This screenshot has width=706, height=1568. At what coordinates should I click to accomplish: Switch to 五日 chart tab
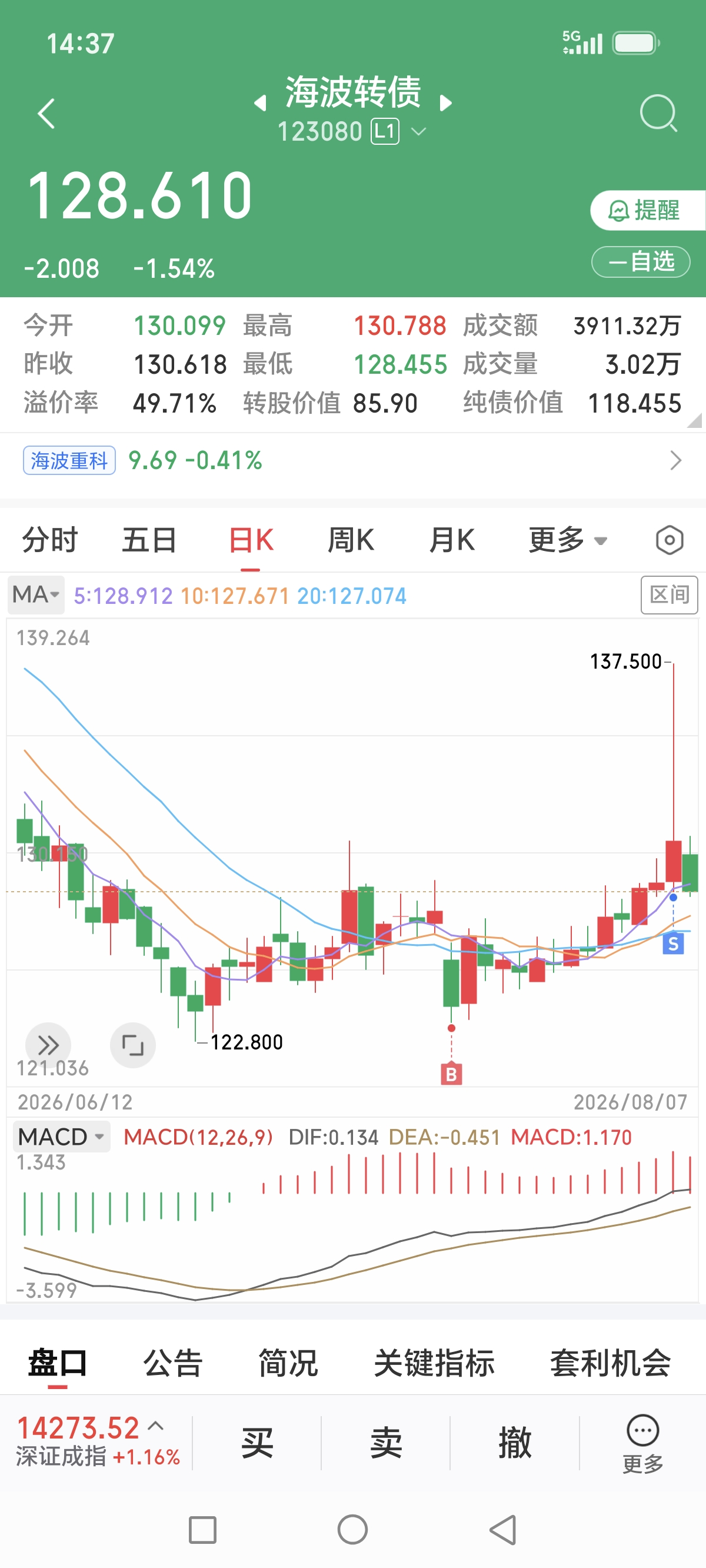[149, 540]
